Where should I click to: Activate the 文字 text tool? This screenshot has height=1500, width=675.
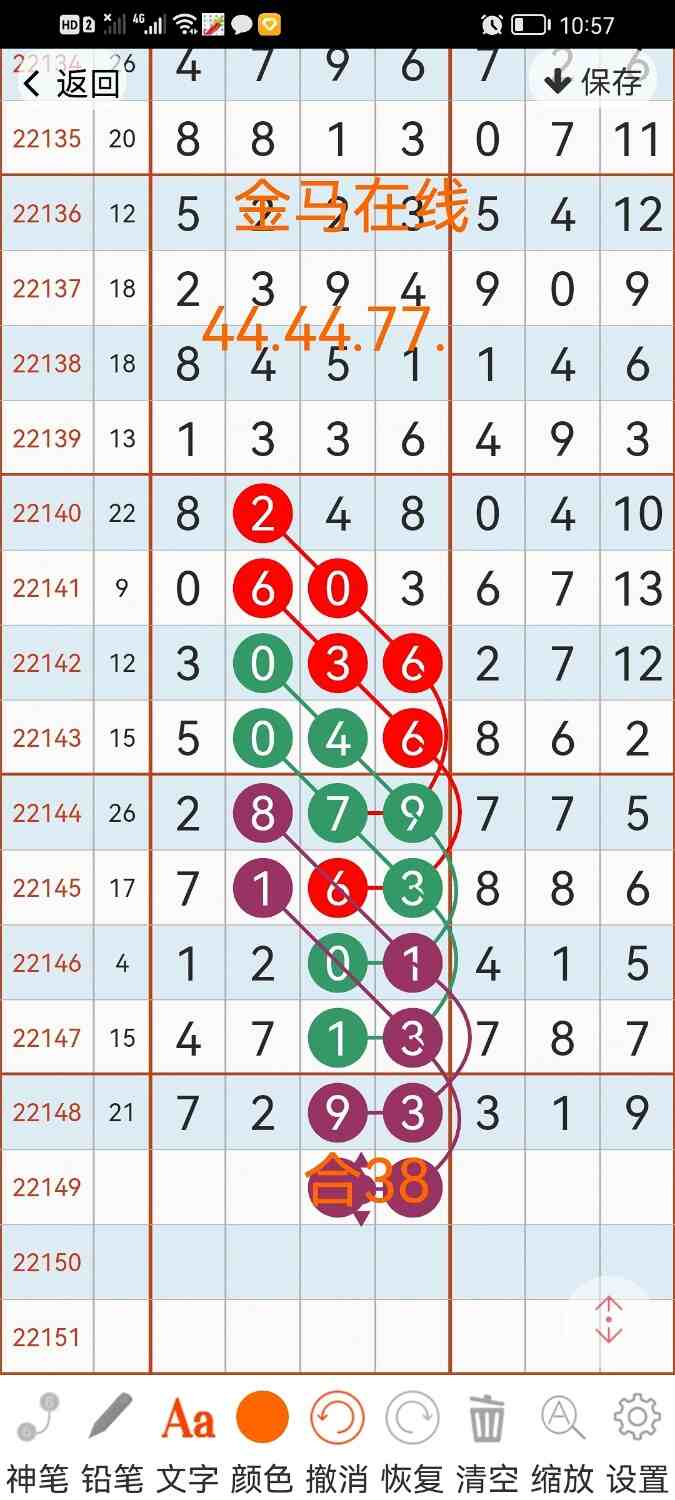coord(187,1438)
